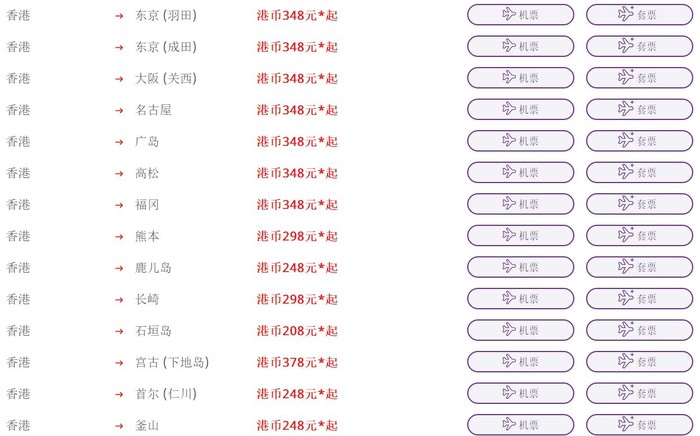Tap 套票 for 熊本

click(638, 236)
